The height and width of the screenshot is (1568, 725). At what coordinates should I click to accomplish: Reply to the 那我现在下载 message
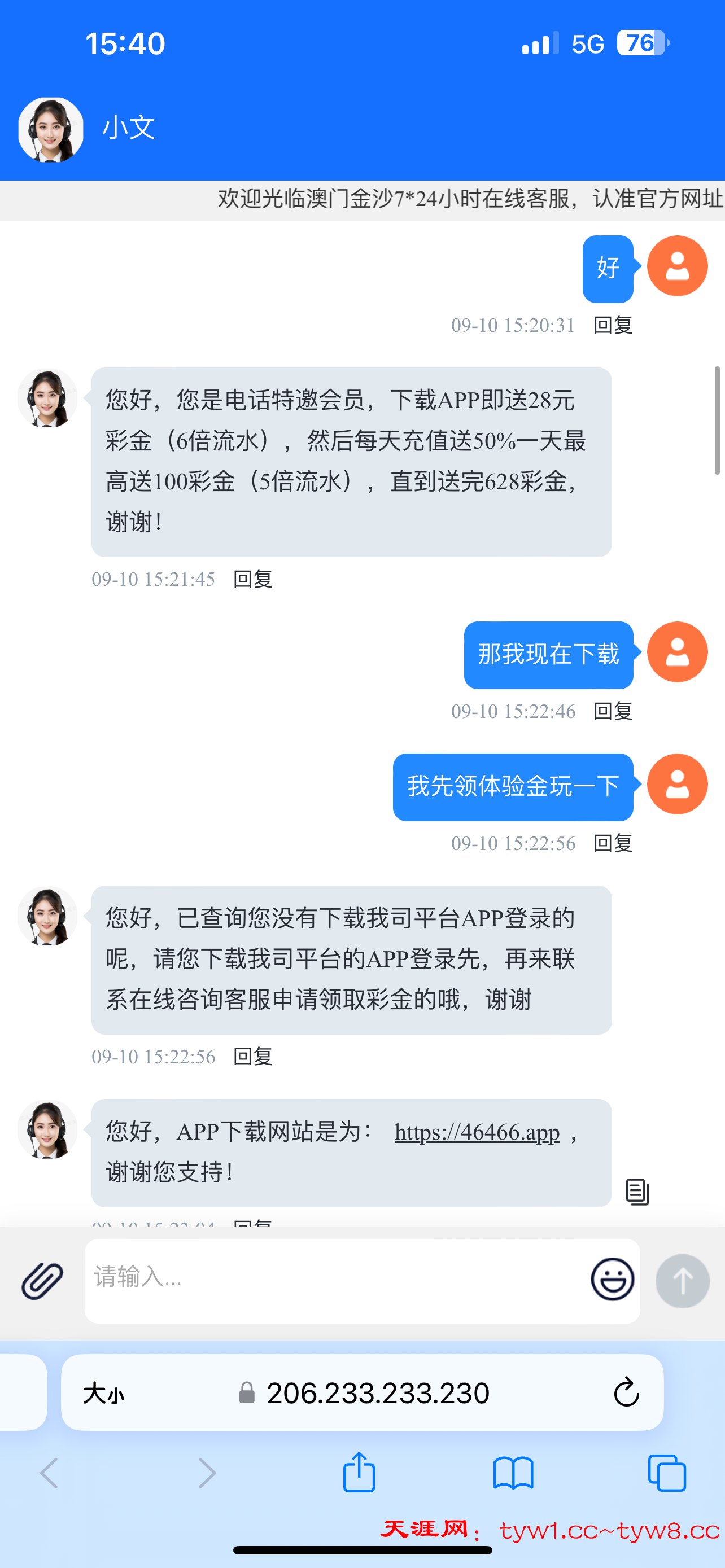click(613, 711)
